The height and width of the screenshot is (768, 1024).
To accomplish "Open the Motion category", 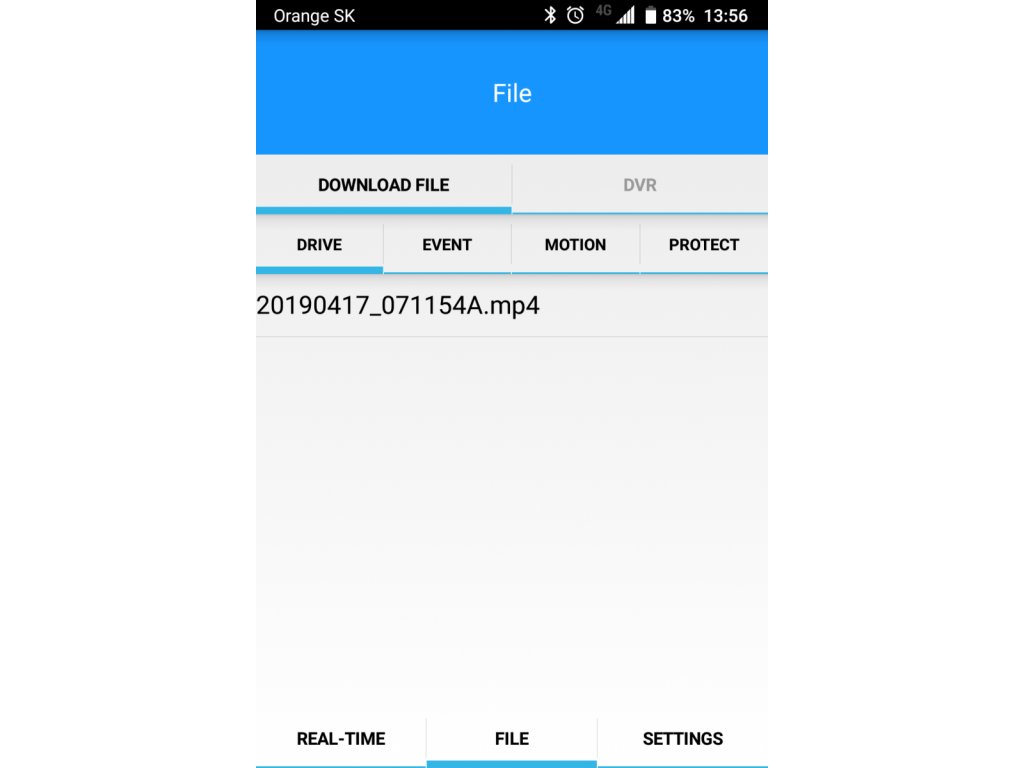I will 575,245.
